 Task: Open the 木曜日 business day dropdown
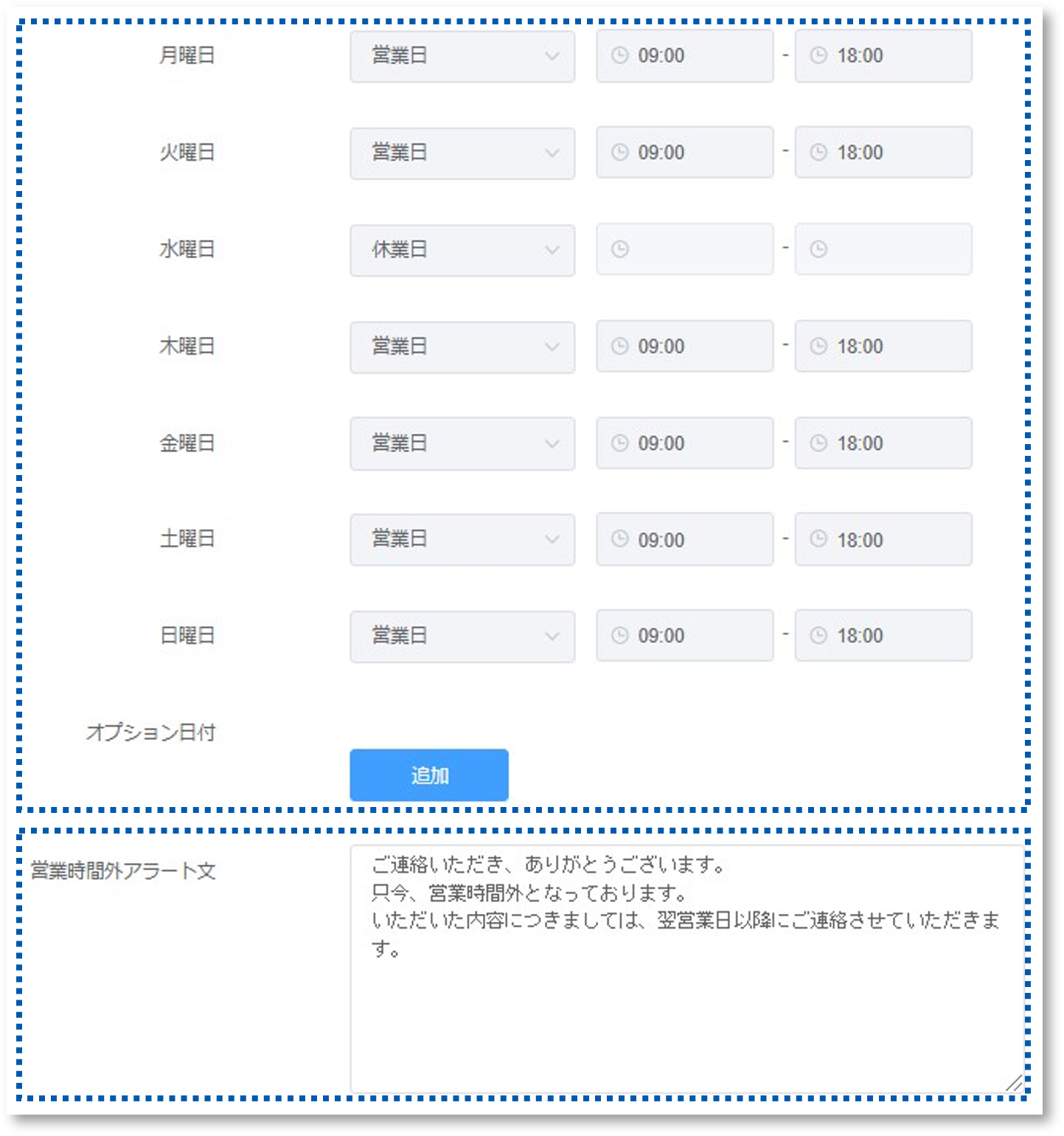pos(462,347)
